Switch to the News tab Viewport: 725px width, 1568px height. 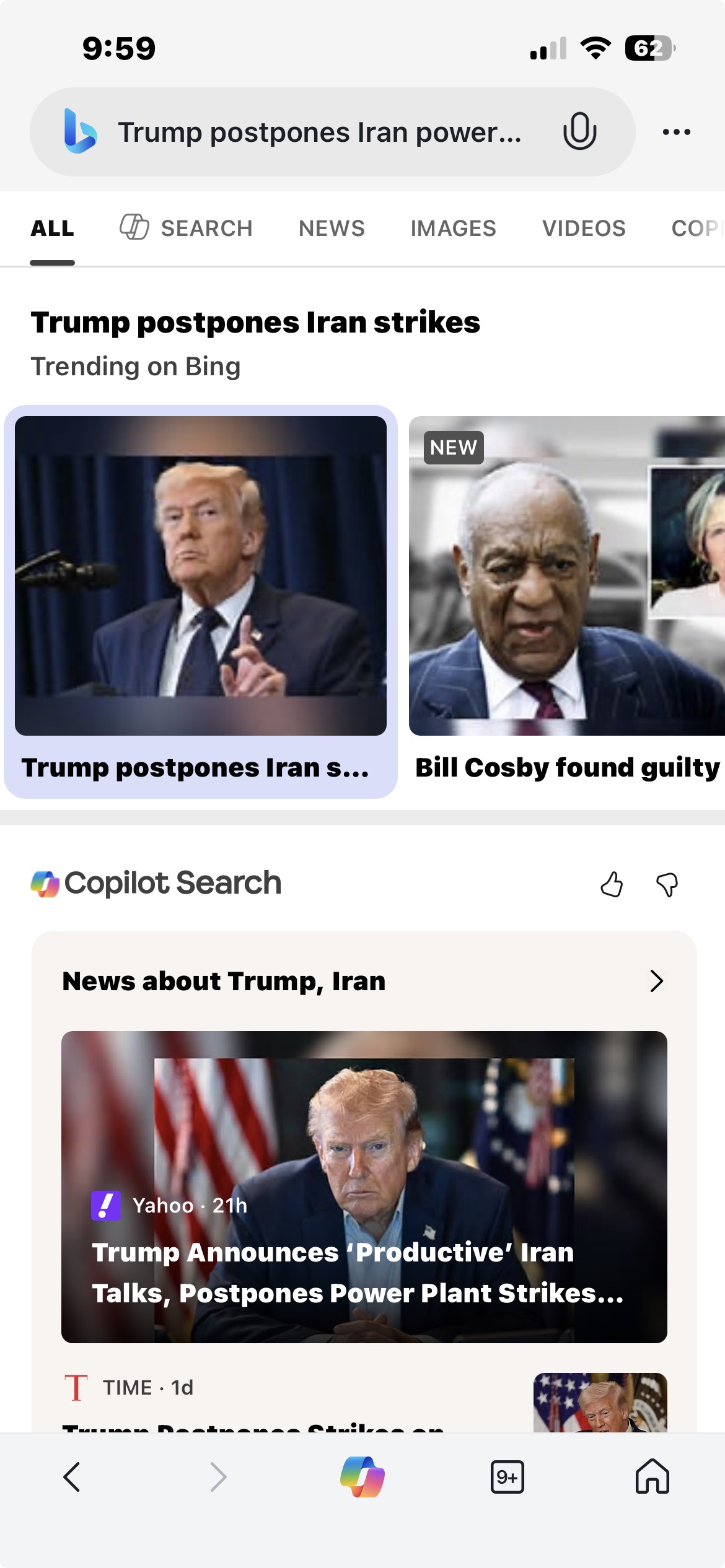coord(332,228)
